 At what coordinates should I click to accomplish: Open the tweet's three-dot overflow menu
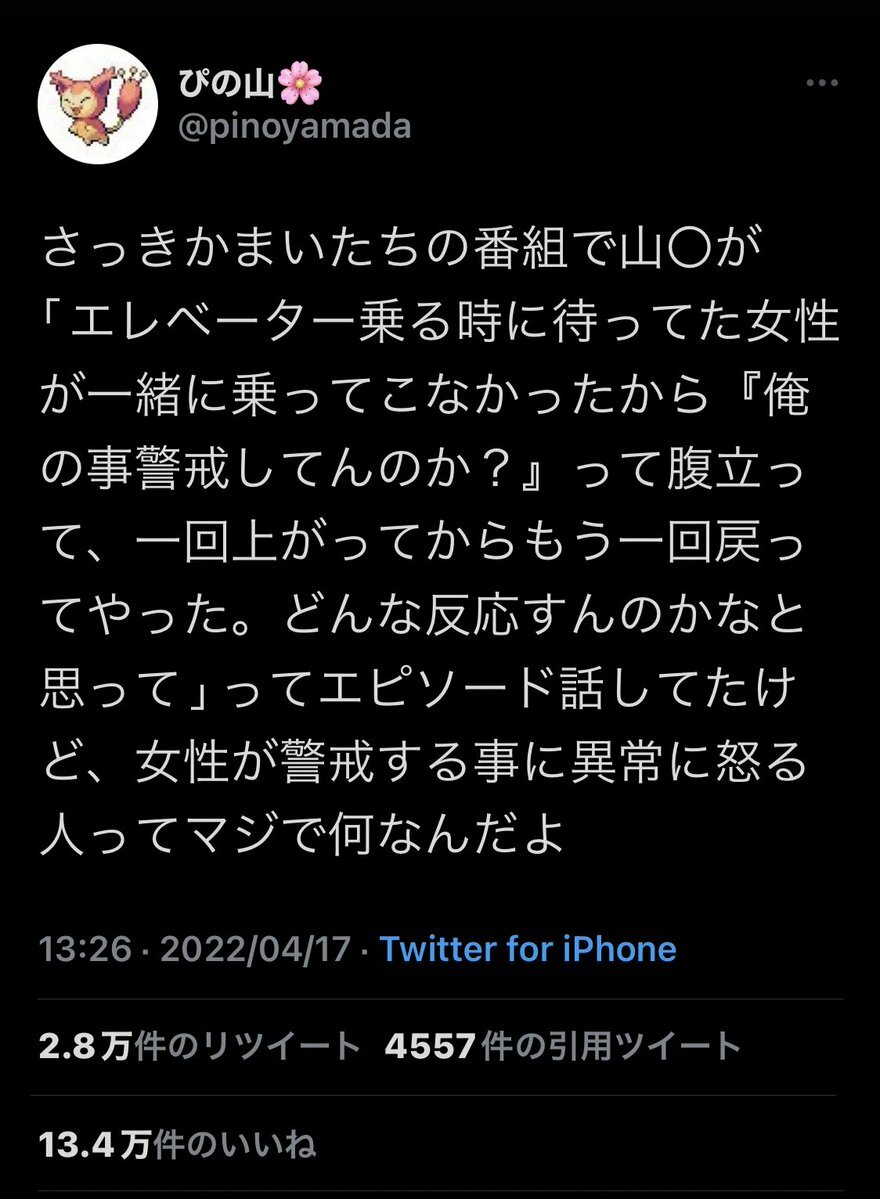click(821, 83)
